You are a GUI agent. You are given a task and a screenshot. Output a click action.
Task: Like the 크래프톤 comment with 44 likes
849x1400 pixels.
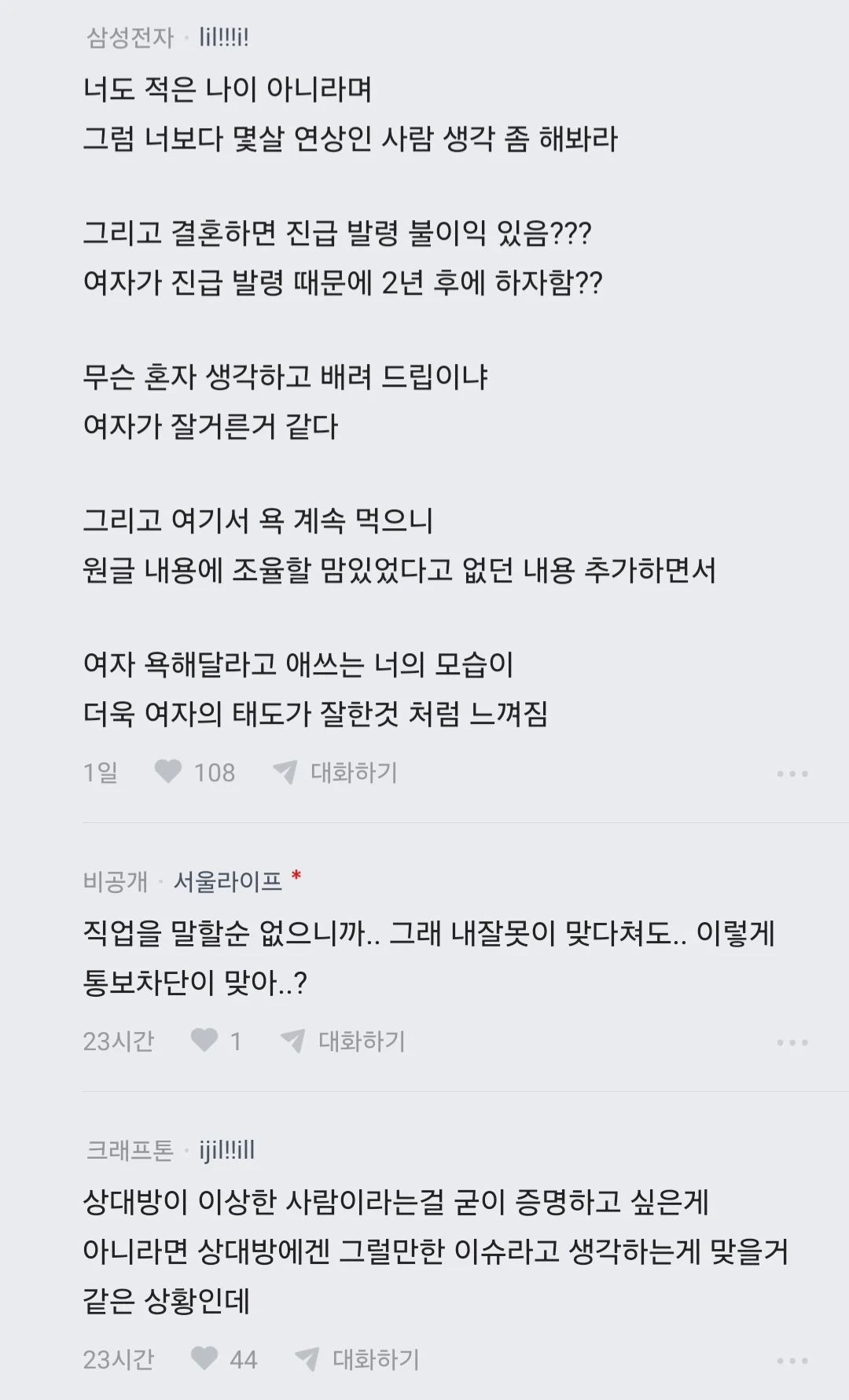pos(204,1359)
